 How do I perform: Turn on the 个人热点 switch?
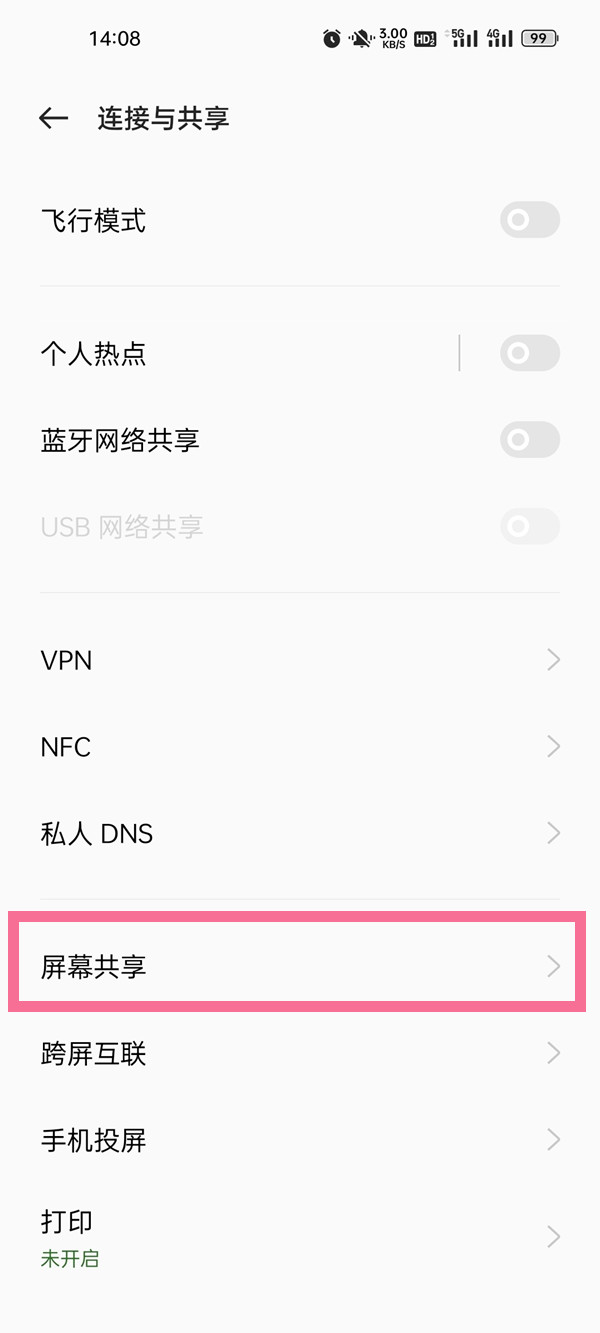(x=529, y=353)
